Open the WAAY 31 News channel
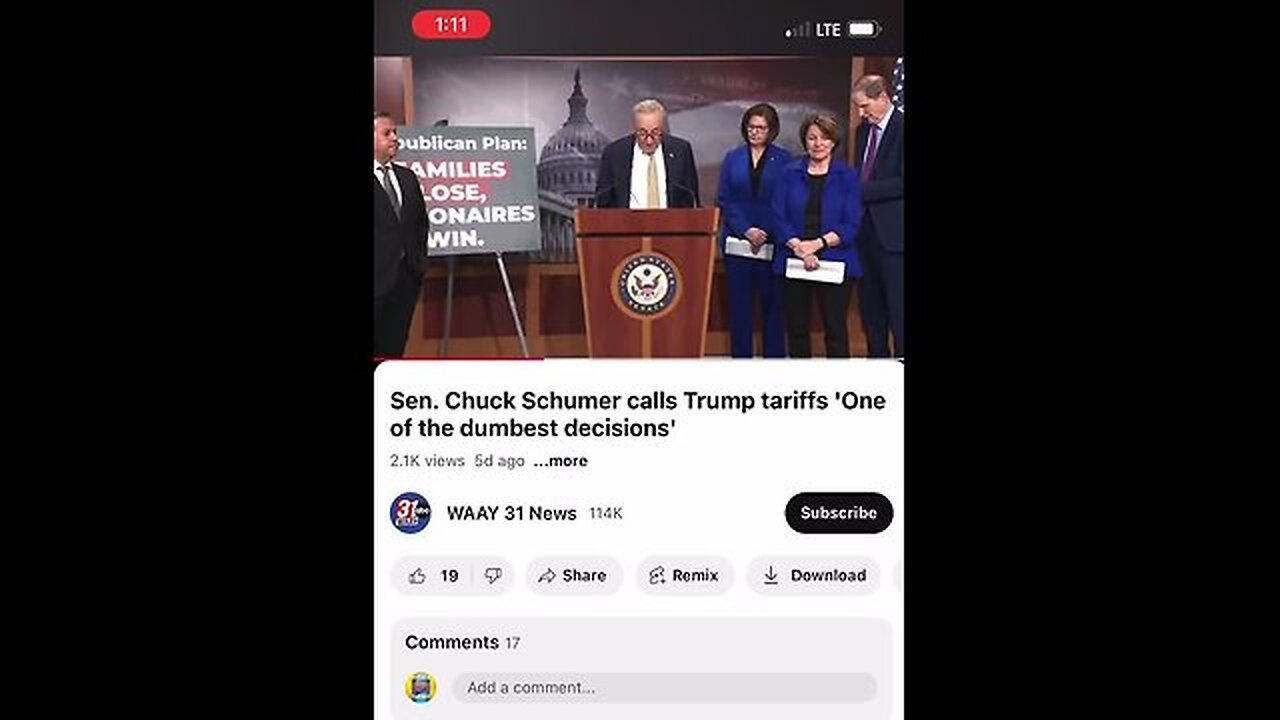The width and height of the screenshot is (1280, 720). tap(511, 513)
